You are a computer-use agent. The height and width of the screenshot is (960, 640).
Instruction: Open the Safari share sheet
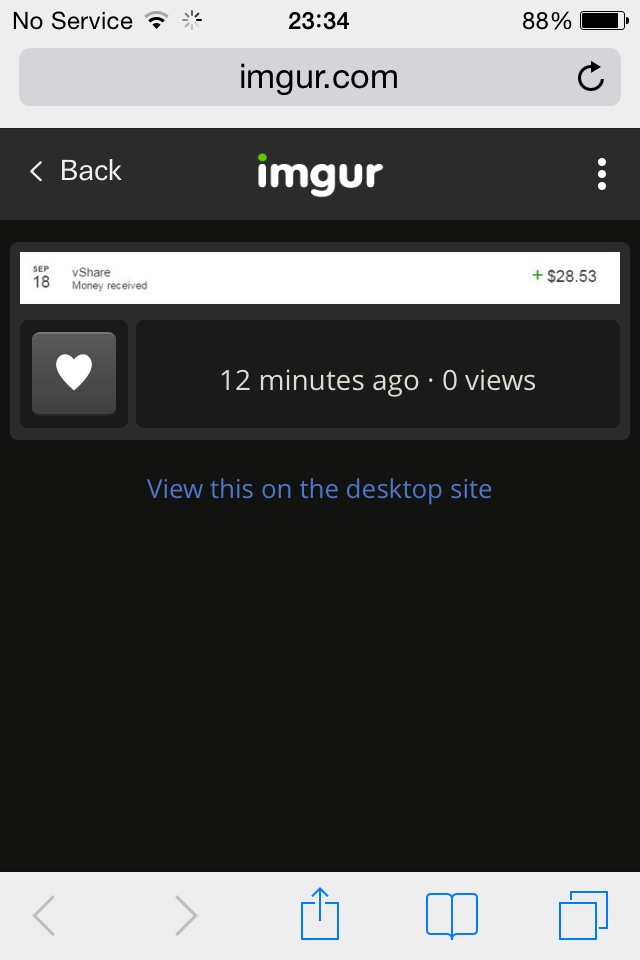pos(320,914)
